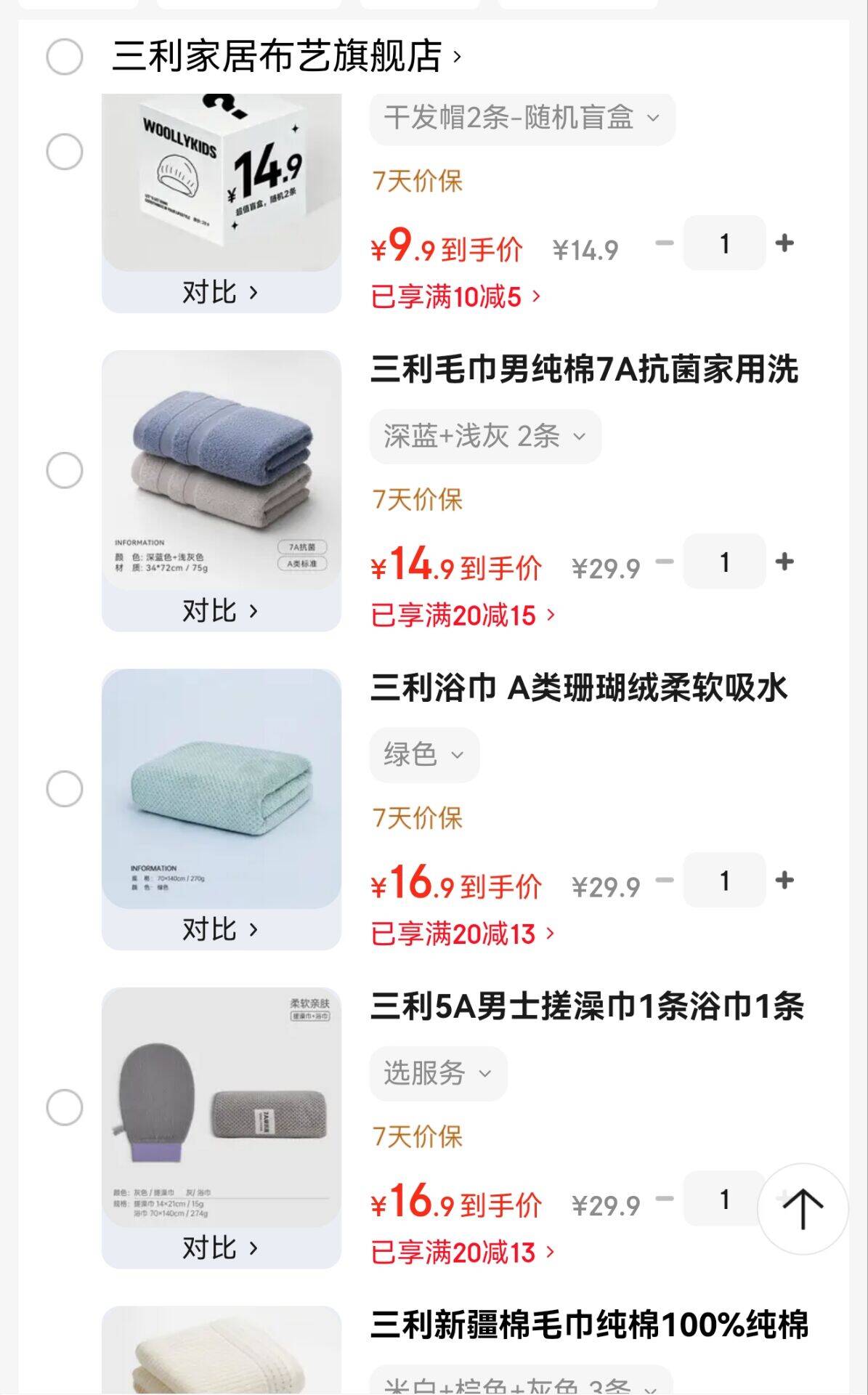This screenshot has height=1395, width=868.
Task: Open the 选服务 service dropdown
Action: [437, 1073]
